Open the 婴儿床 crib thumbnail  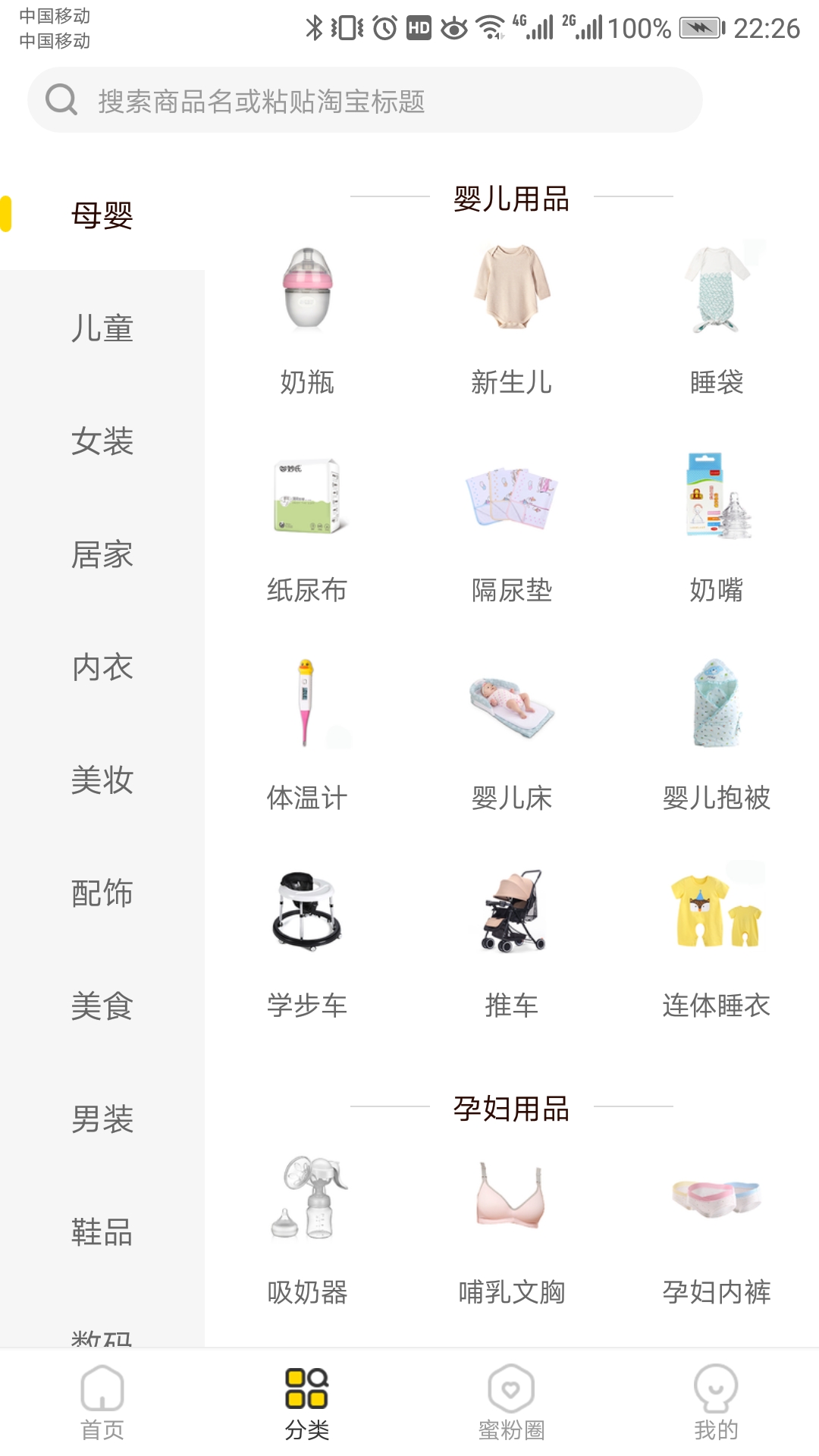coord(510,705)
